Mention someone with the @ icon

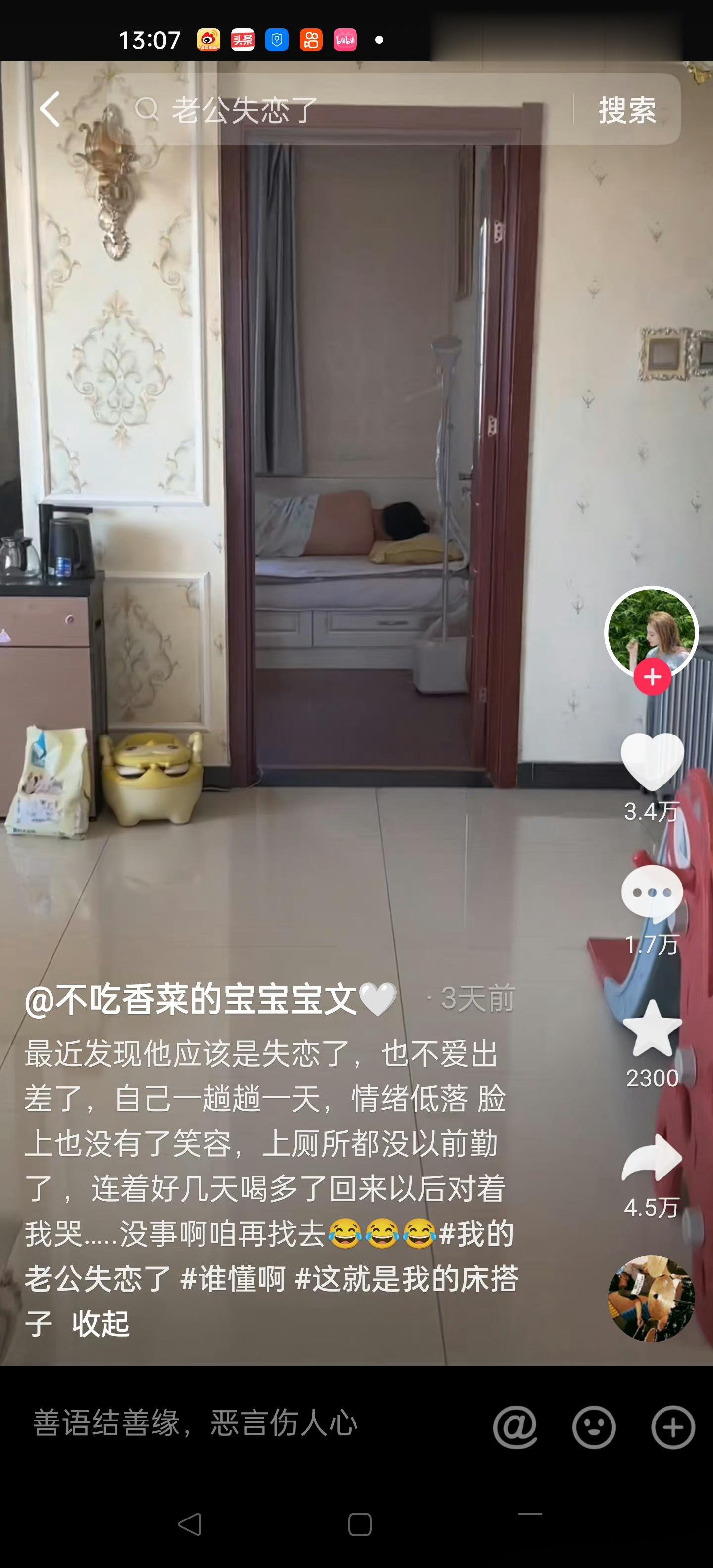[515, 1426]
